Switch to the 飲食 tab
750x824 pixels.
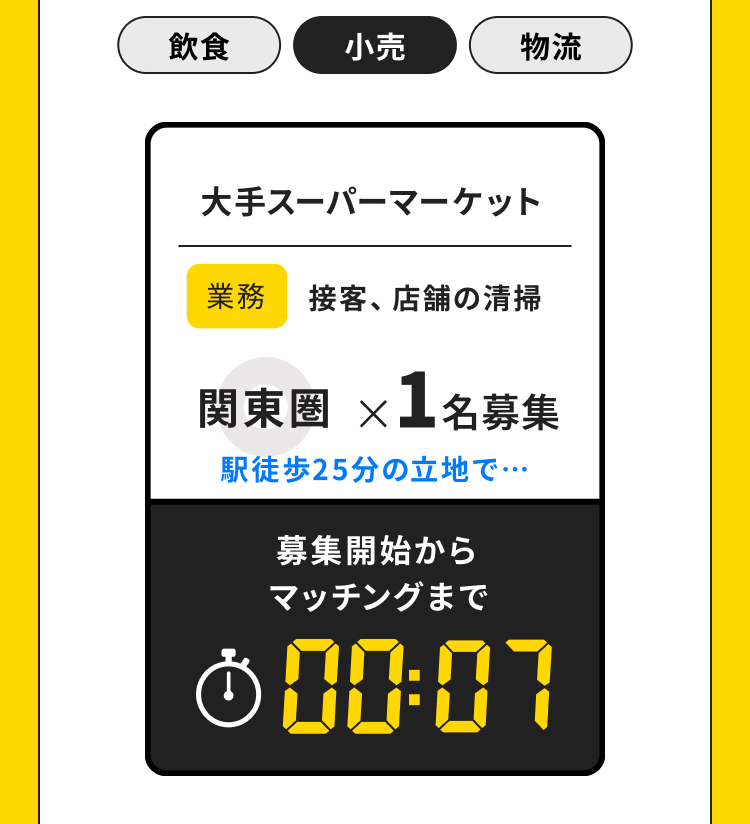coord(198,45)
